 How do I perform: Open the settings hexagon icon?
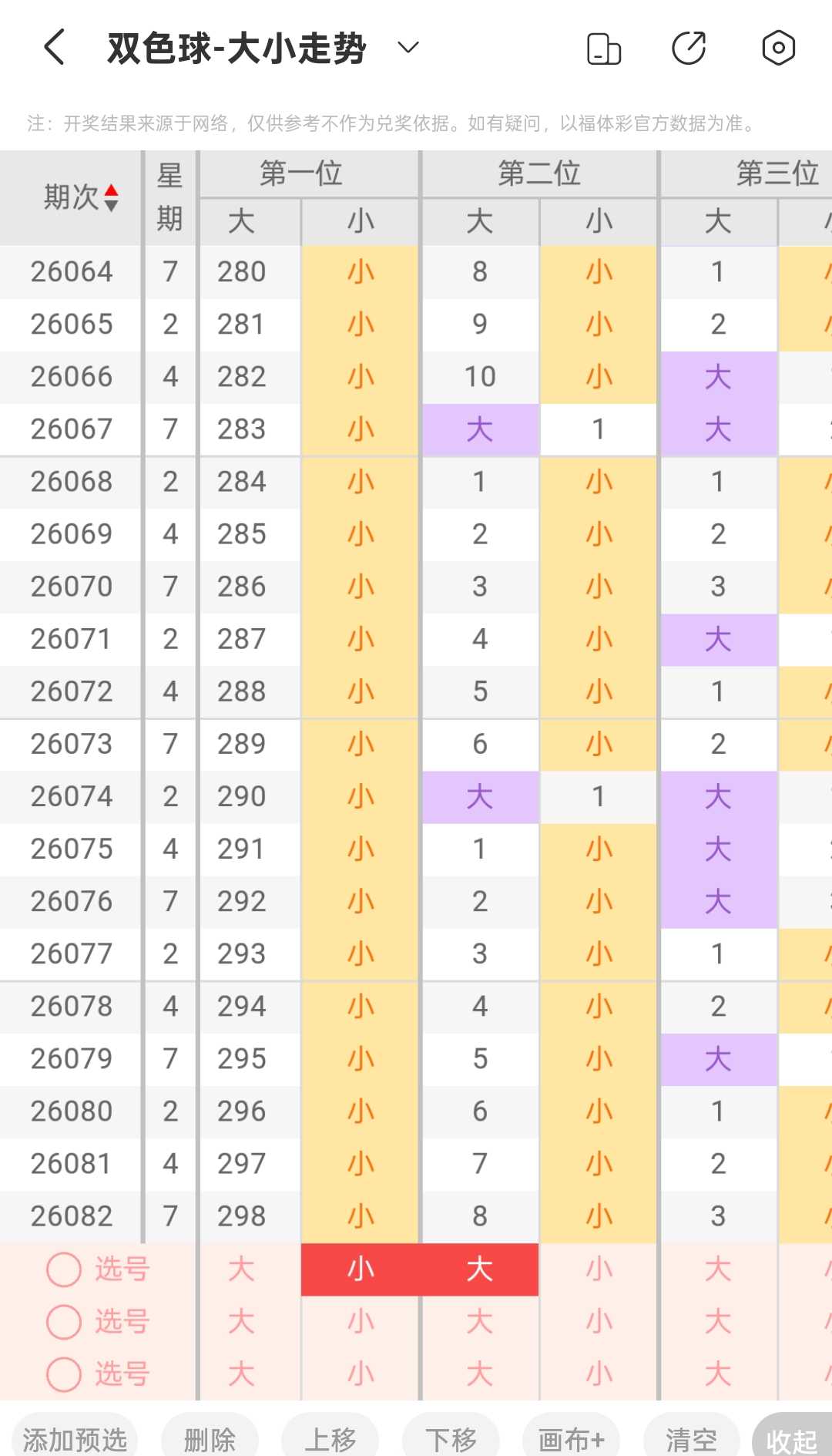(x=778, y=49)
